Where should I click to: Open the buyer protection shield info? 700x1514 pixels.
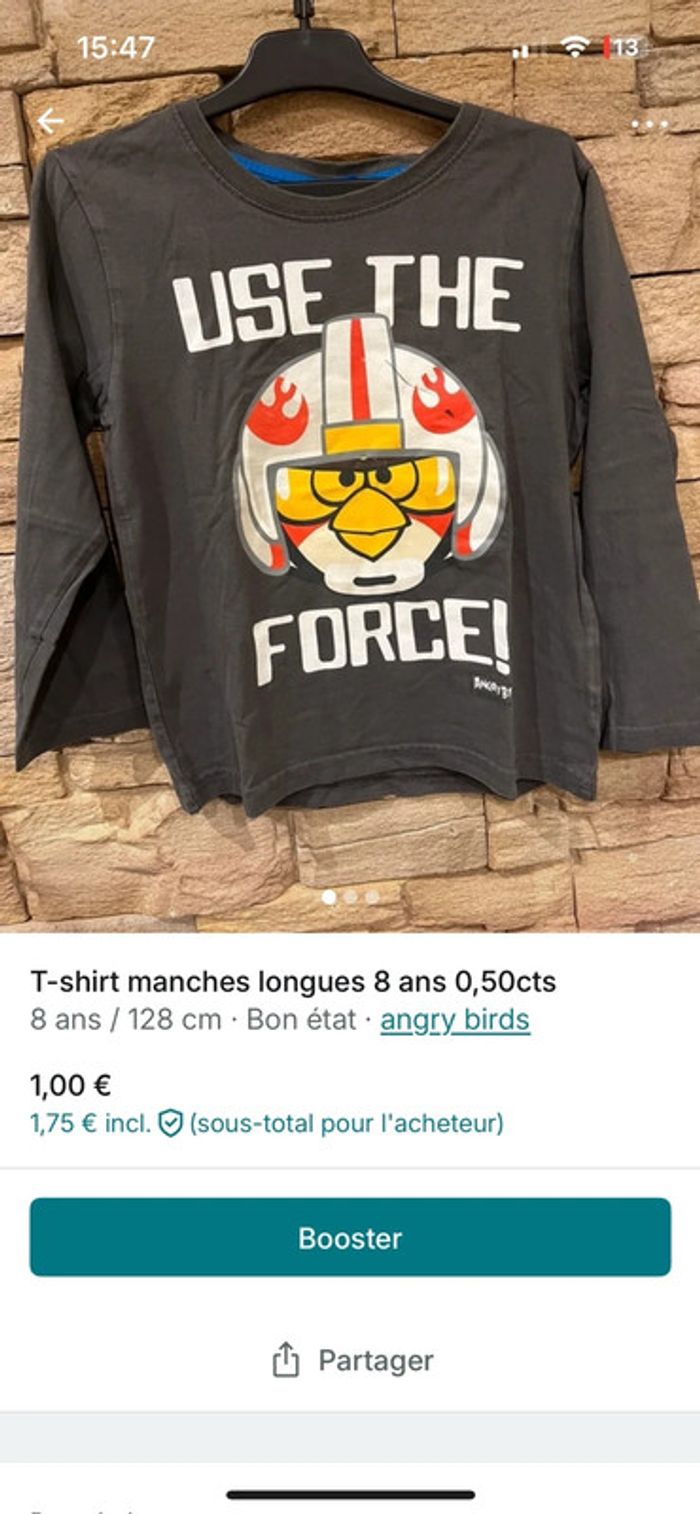(x=171, y=1124)
